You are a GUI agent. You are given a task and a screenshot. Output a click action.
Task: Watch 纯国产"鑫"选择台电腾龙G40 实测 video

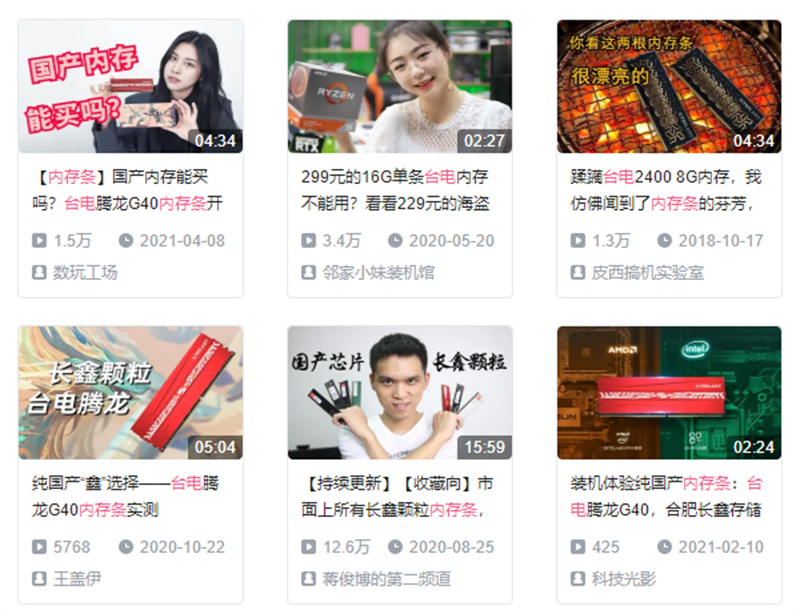tap(130, 393)
